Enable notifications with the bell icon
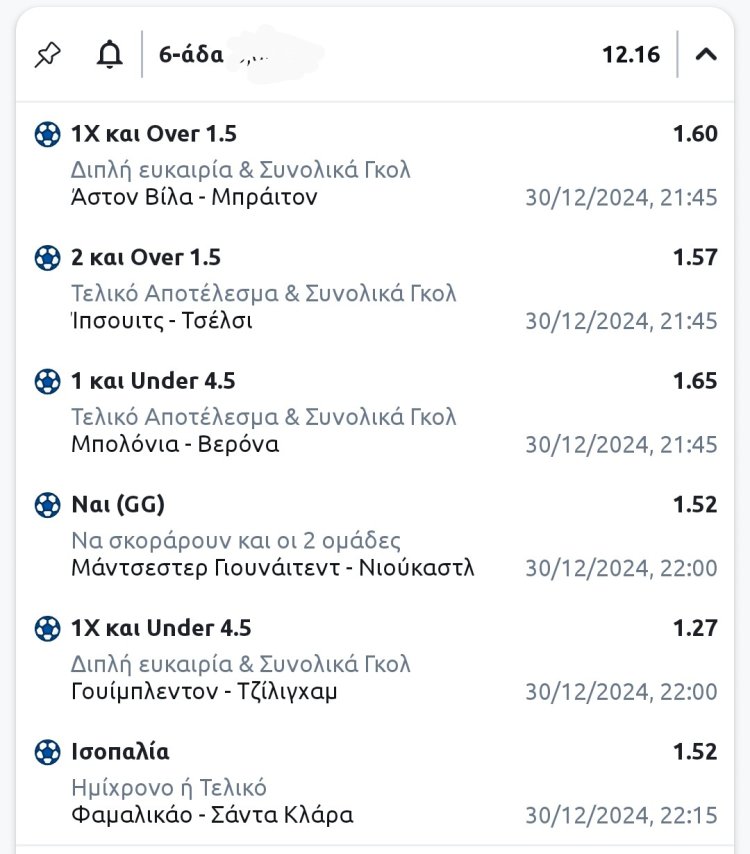 [x=108, y=55]
